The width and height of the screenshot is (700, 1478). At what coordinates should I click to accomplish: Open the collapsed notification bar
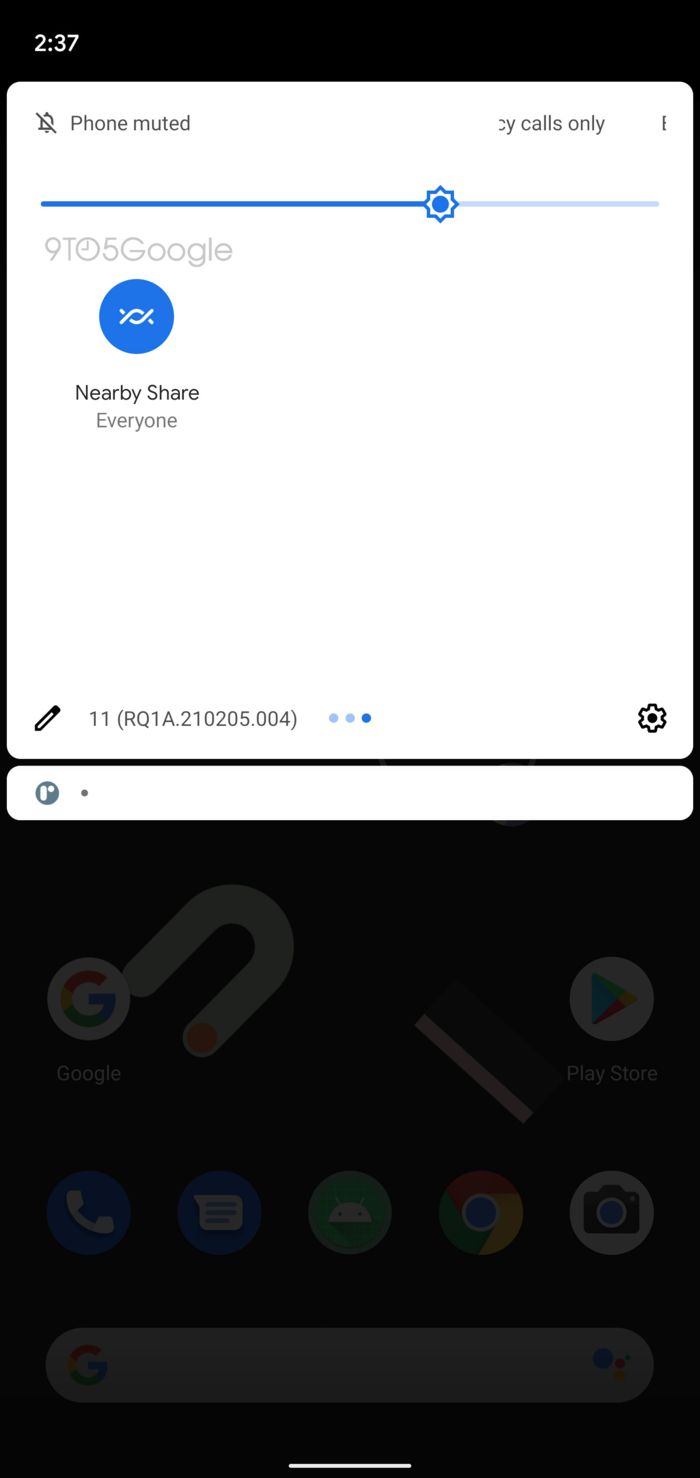(350, 793)
